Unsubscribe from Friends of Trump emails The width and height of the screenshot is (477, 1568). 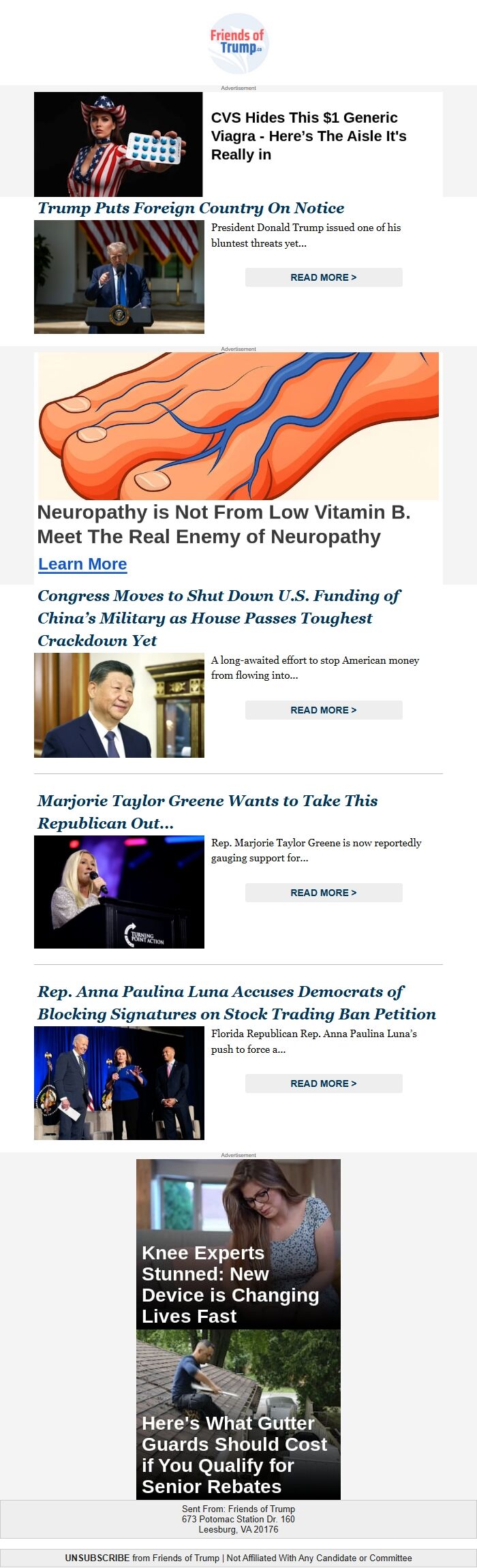click(x=97, y=1558)
